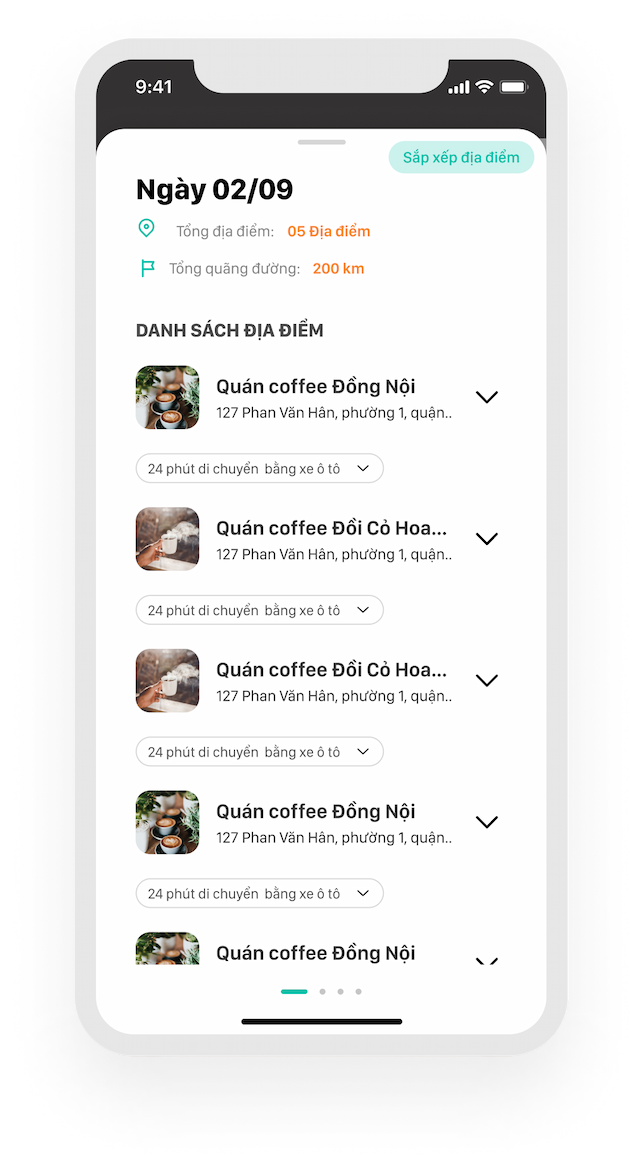Expand the first Quán coffee Đồng Nội entry
Image resolution: width=640 pixels, height=1165 pixels.
click(x=486, y=397)
